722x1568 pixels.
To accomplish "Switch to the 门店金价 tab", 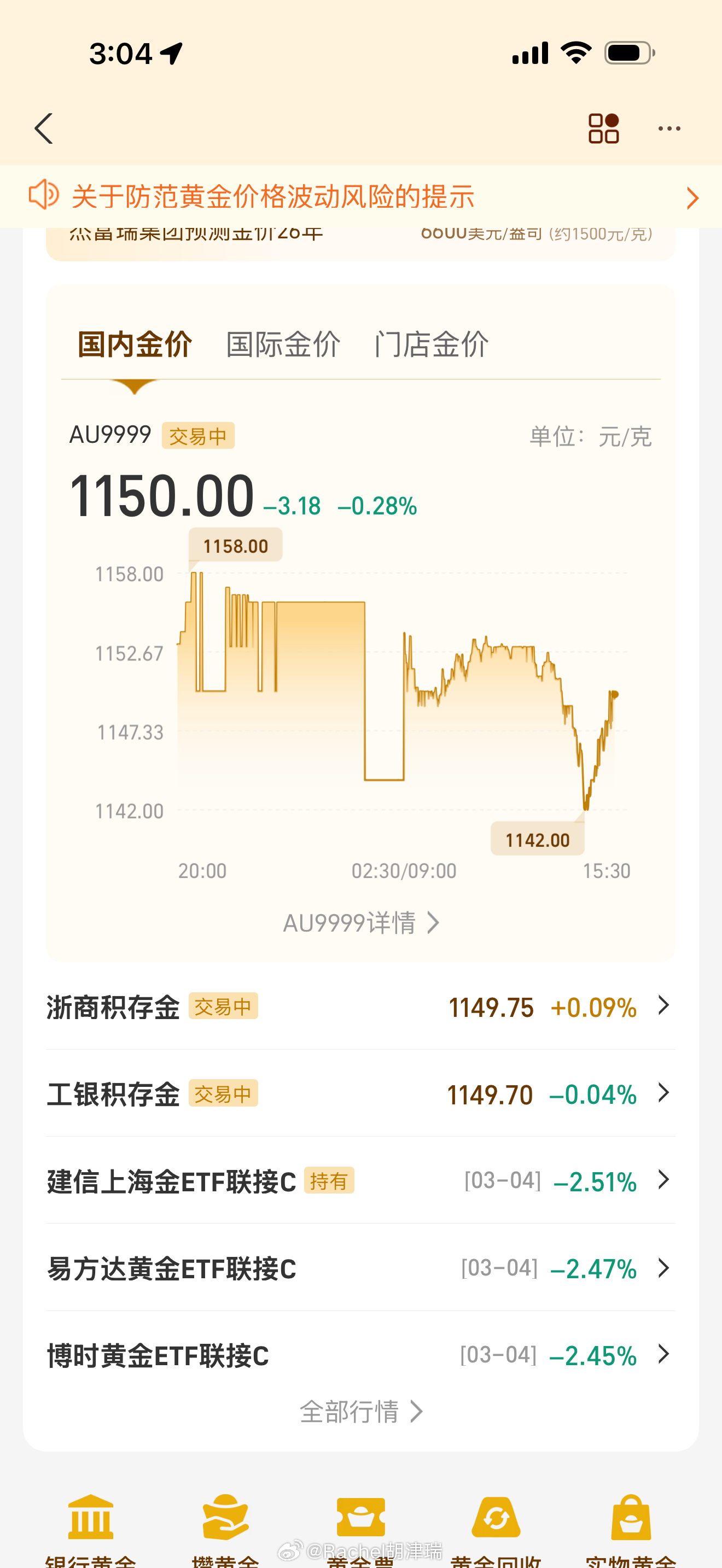I will [x=431, y=344].
